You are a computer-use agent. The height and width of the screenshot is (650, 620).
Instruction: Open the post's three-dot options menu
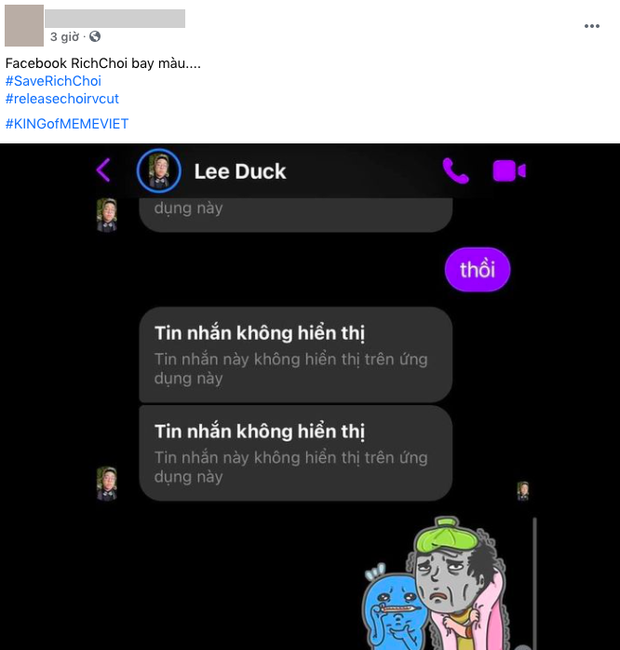[x=592, y=25]
